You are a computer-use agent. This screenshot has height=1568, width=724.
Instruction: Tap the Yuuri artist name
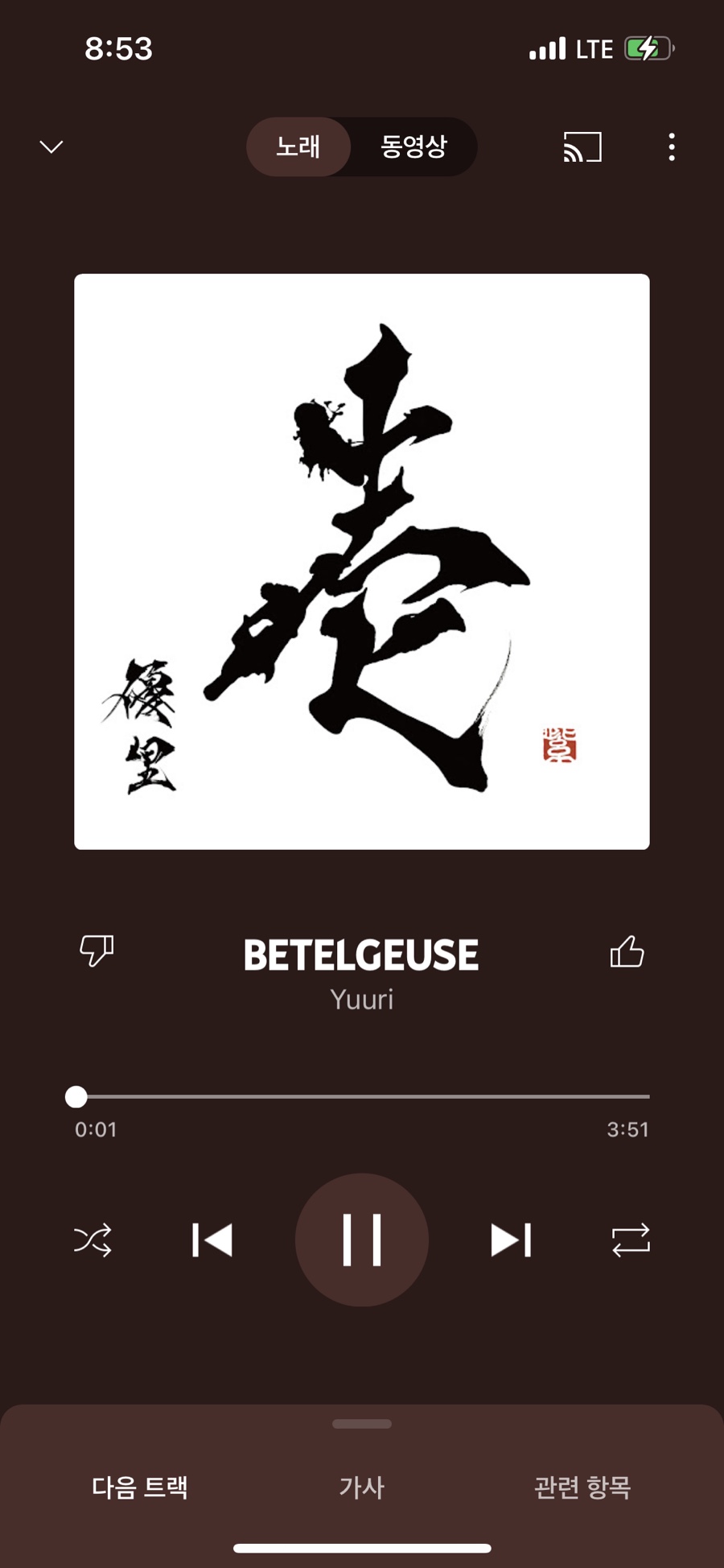click(362, 1000)
